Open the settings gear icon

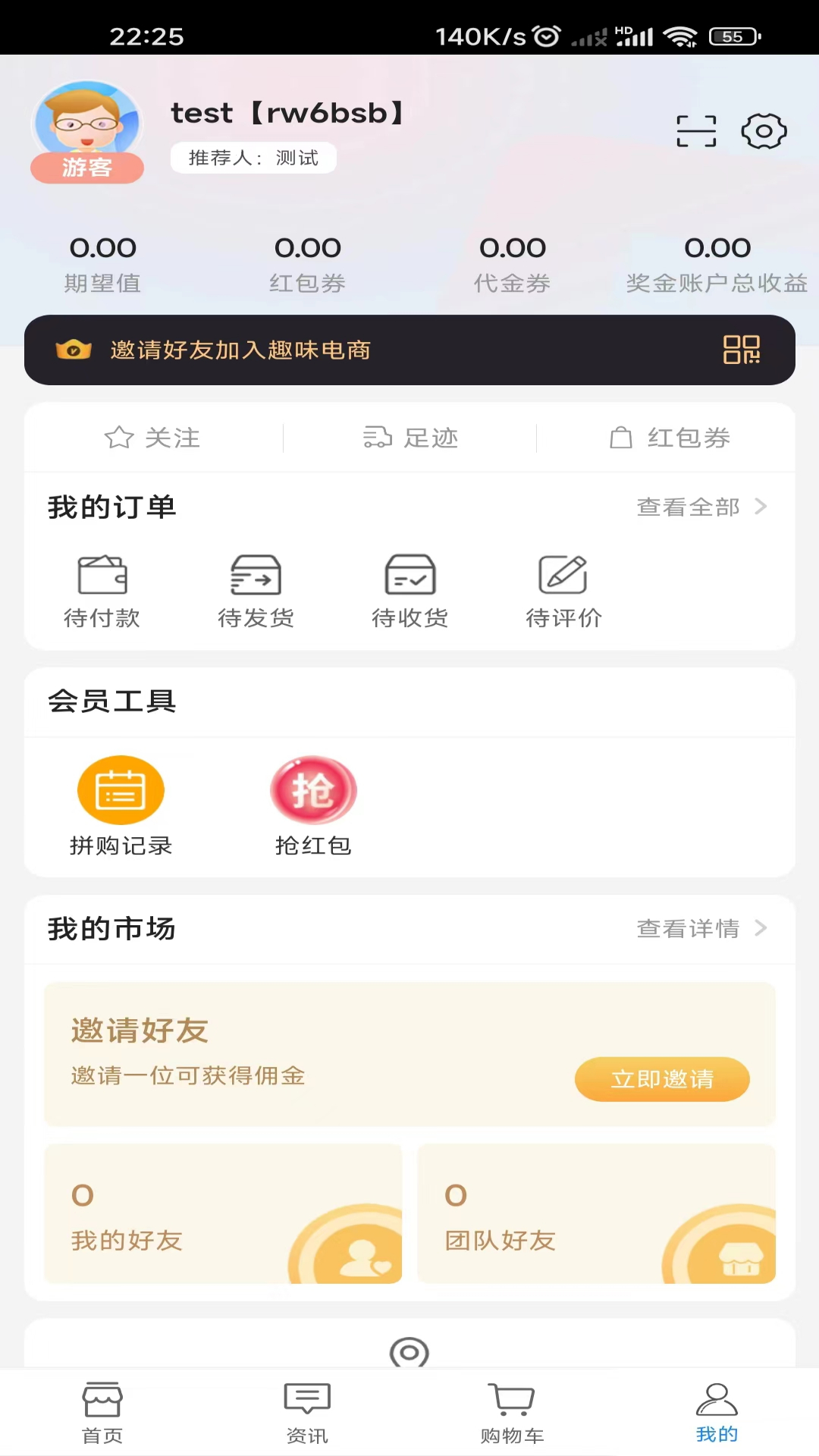[x=763, y=130]
